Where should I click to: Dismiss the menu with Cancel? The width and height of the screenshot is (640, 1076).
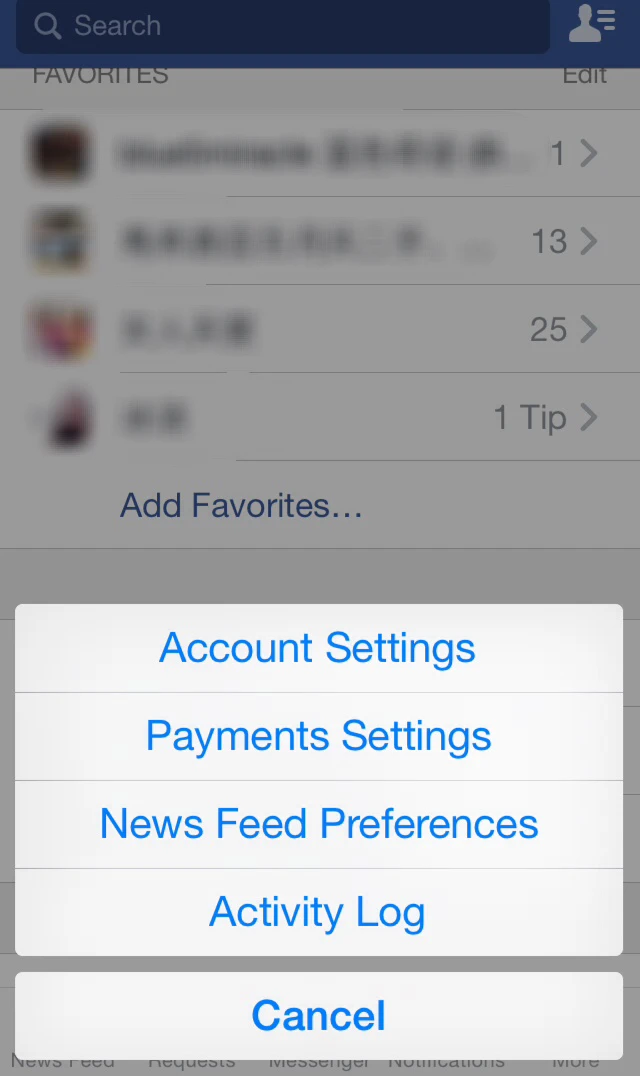pyautogui.click(x=318, y=1016)
